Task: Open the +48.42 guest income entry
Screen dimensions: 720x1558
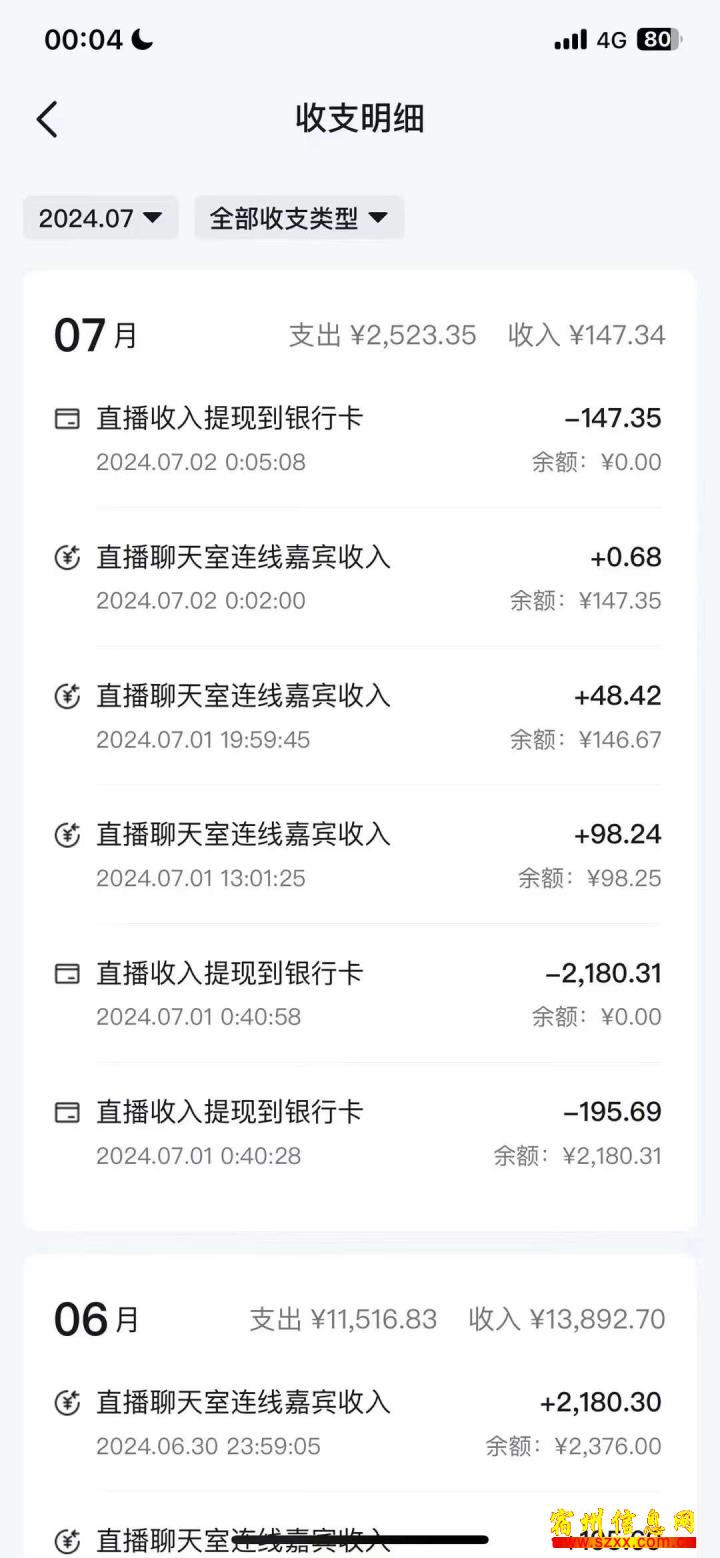Action: tap(358, 717)
